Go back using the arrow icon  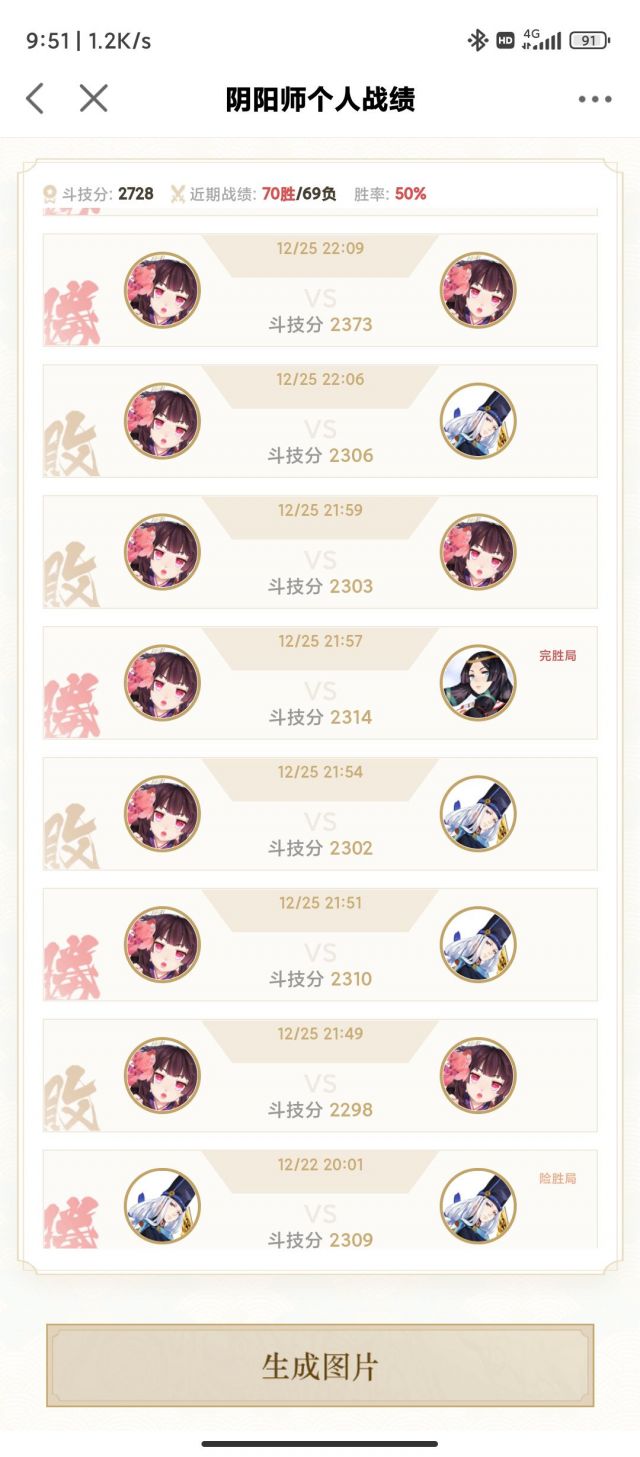(x=35, y=98)
